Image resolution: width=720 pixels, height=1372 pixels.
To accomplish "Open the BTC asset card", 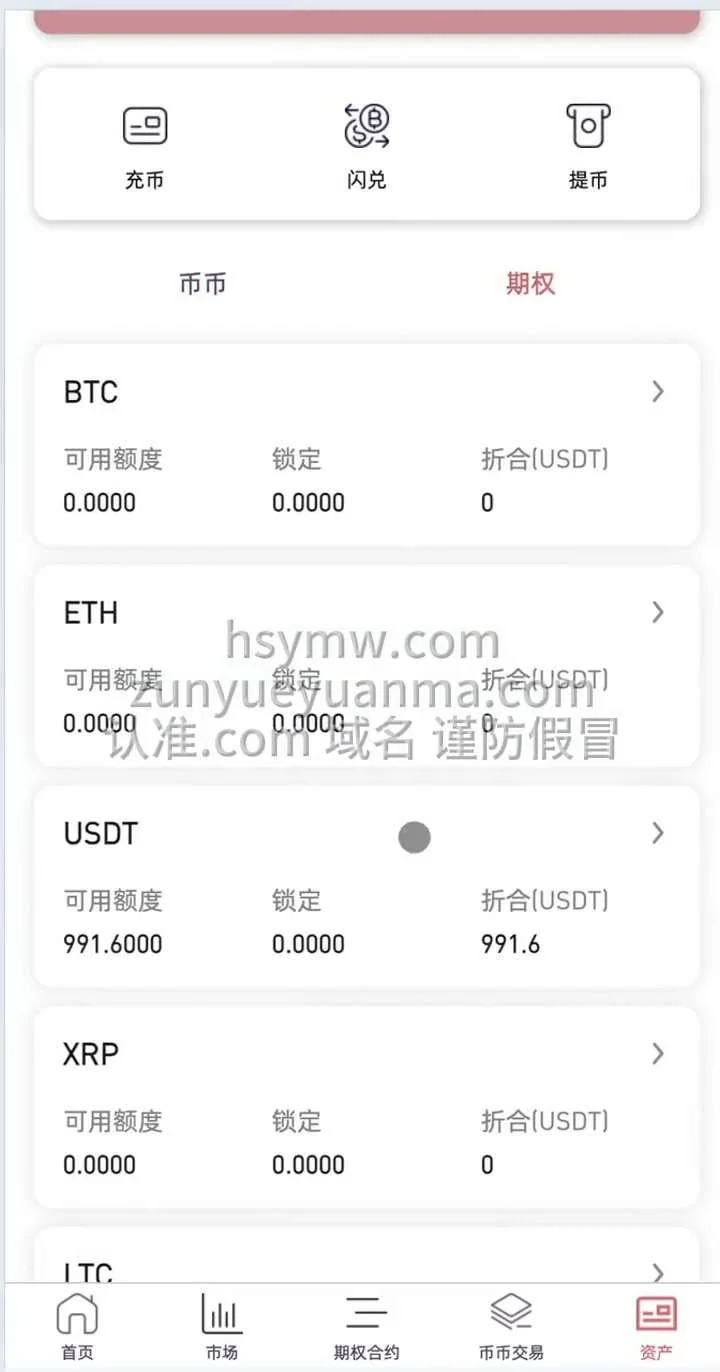I will pyautogui.click(x=366, y=444).
